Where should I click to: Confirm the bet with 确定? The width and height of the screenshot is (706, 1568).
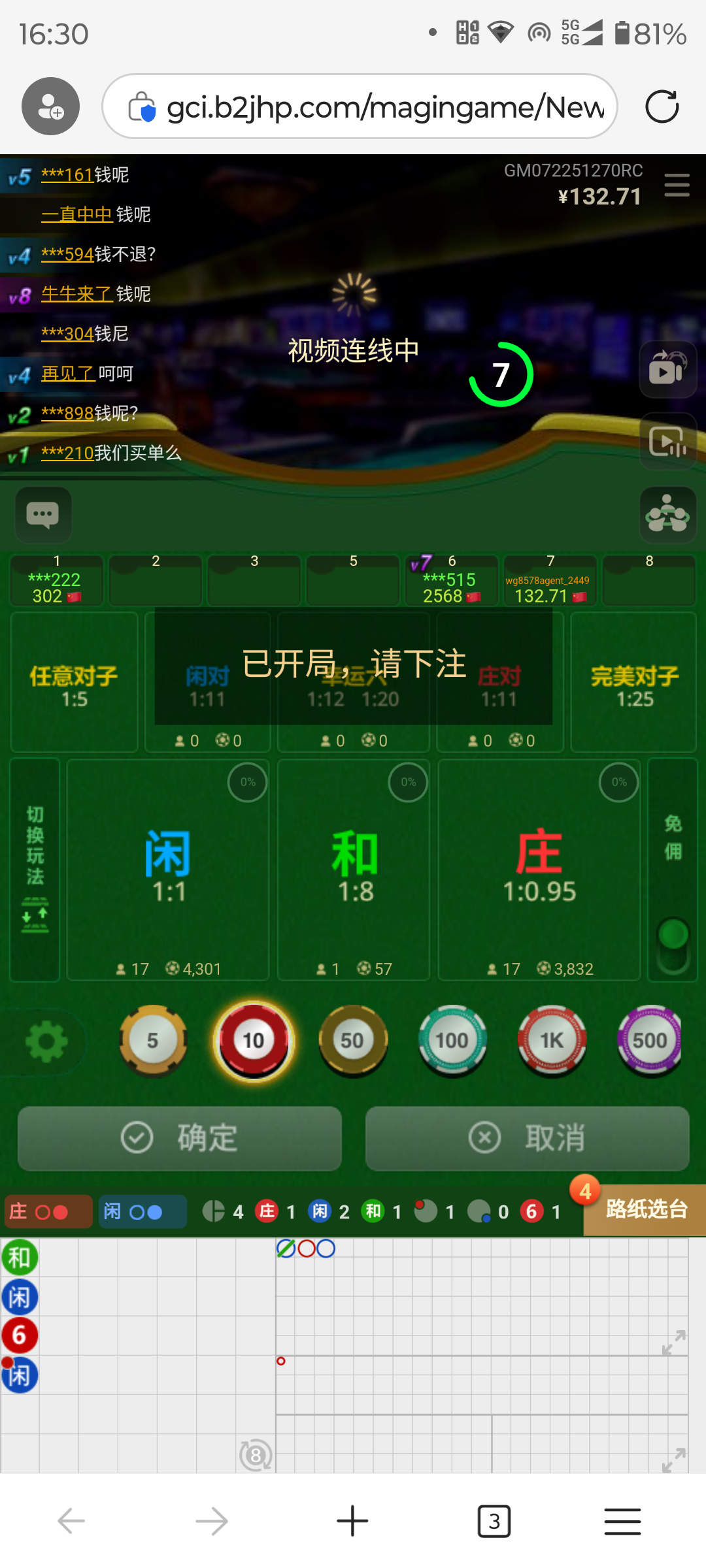click(x=180, y=1138)
